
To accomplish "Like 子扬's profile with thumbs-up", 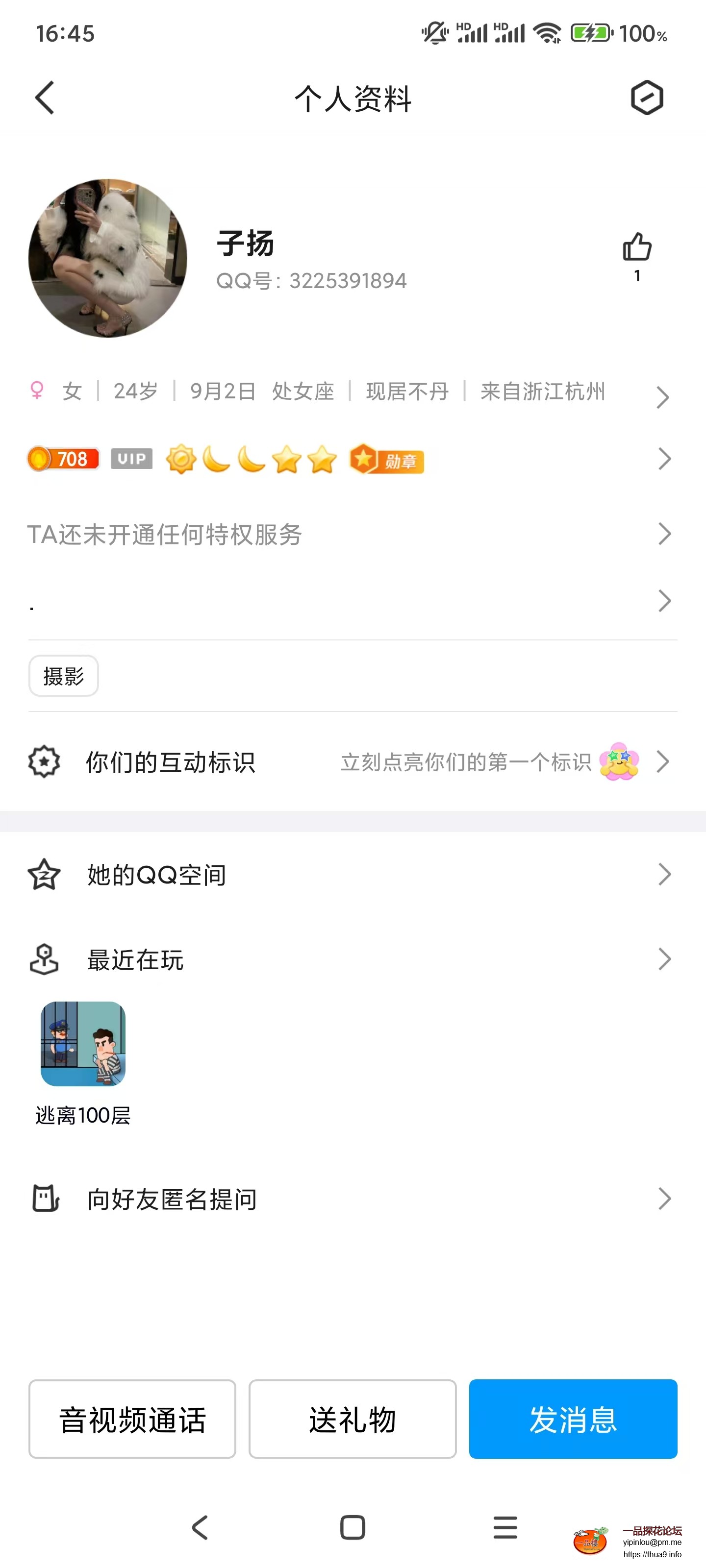I will [636, 248].
